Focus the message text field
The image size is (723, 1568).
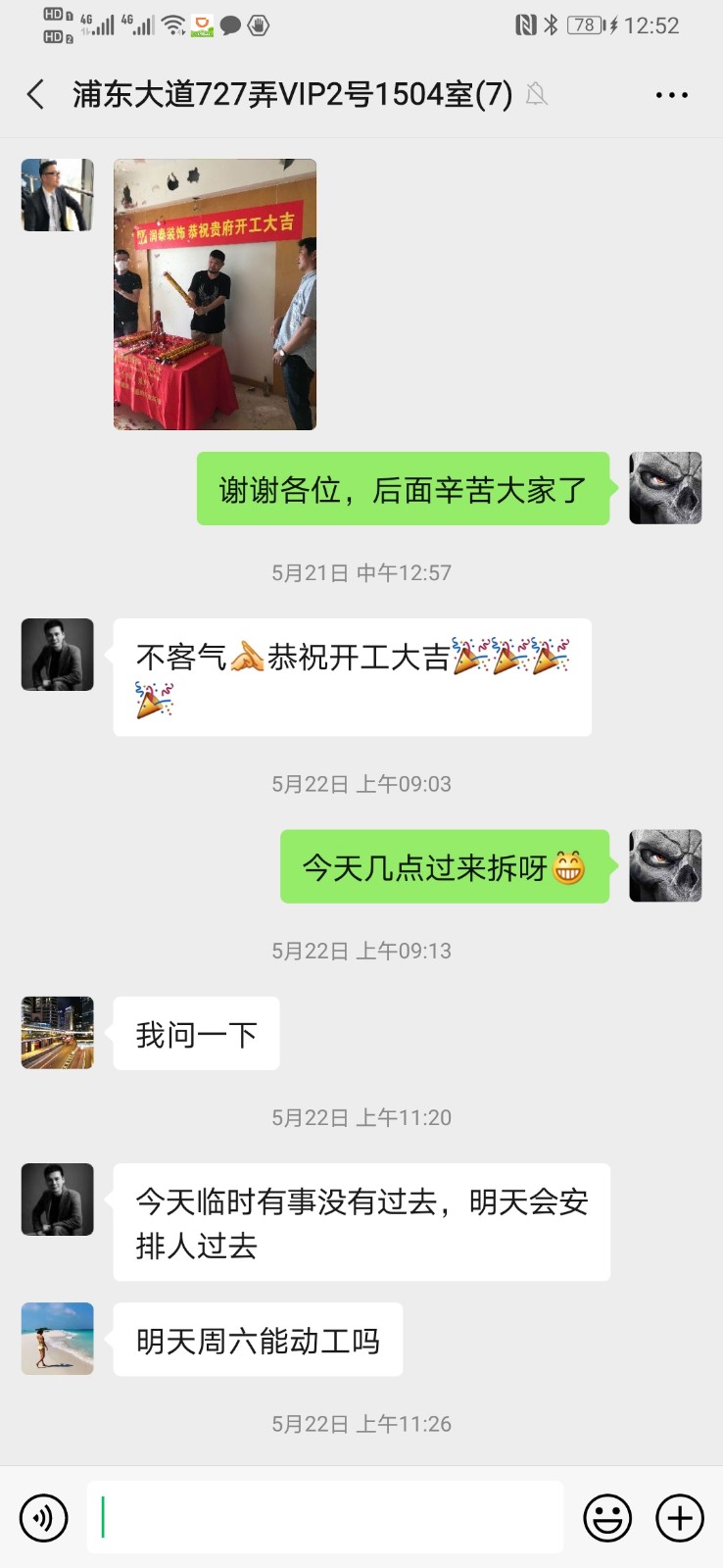[x=325, y=1518]
